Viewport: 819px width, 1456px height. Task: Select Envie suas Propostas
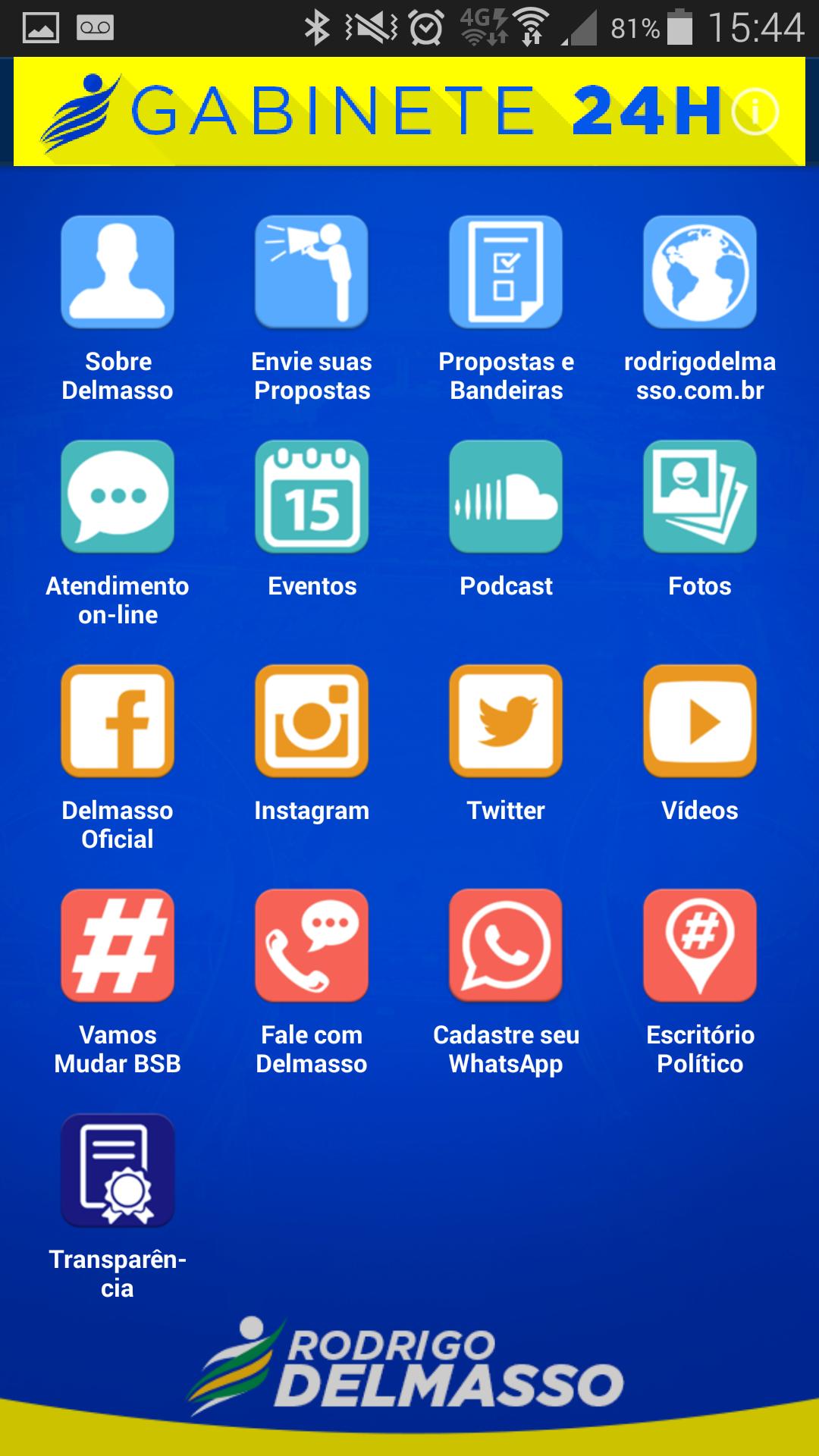click(312, 272)
